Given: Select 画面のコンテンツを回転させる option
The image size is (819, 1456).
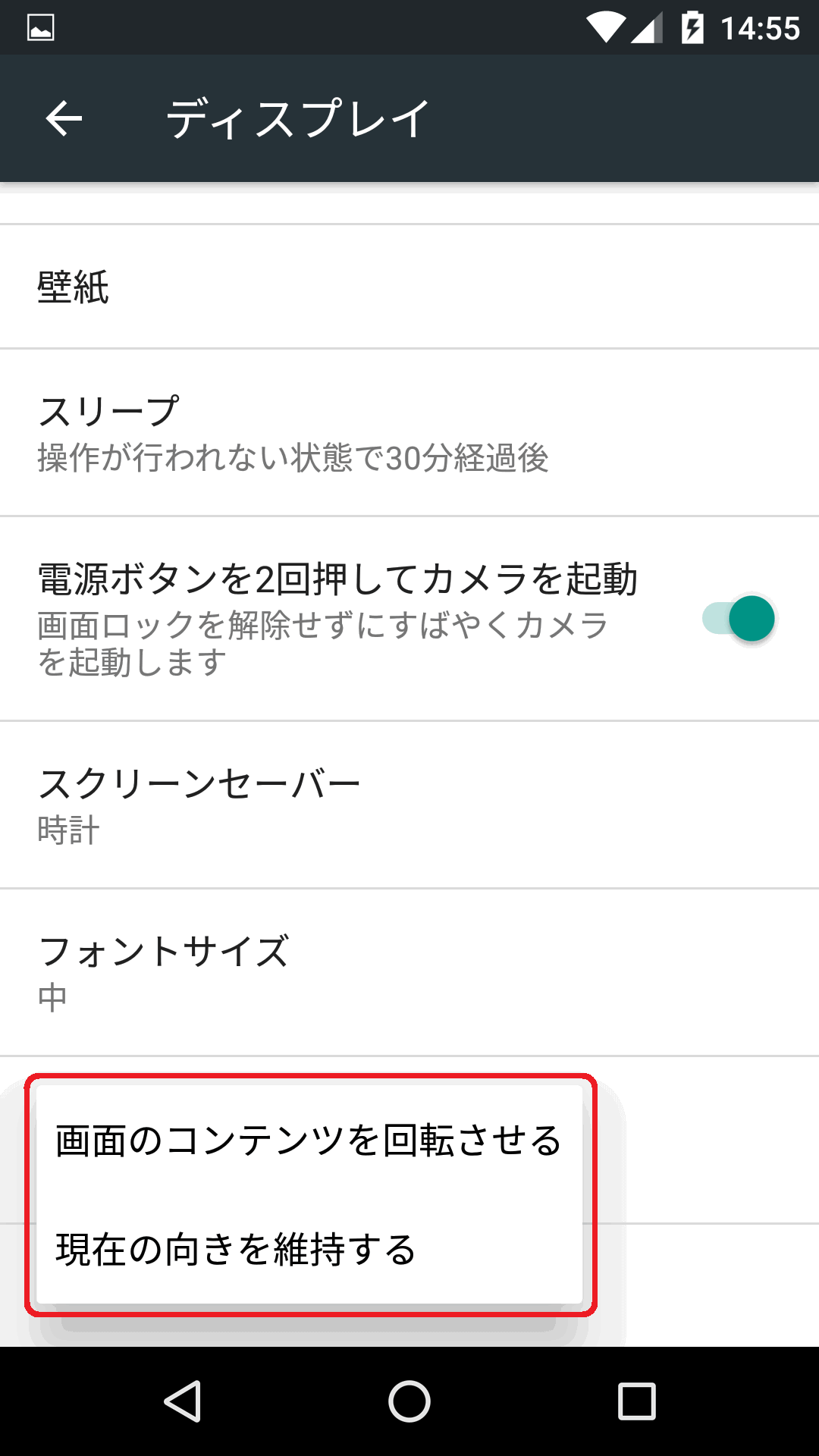Looking at the screenshot, I should [x=309, y=1141].
